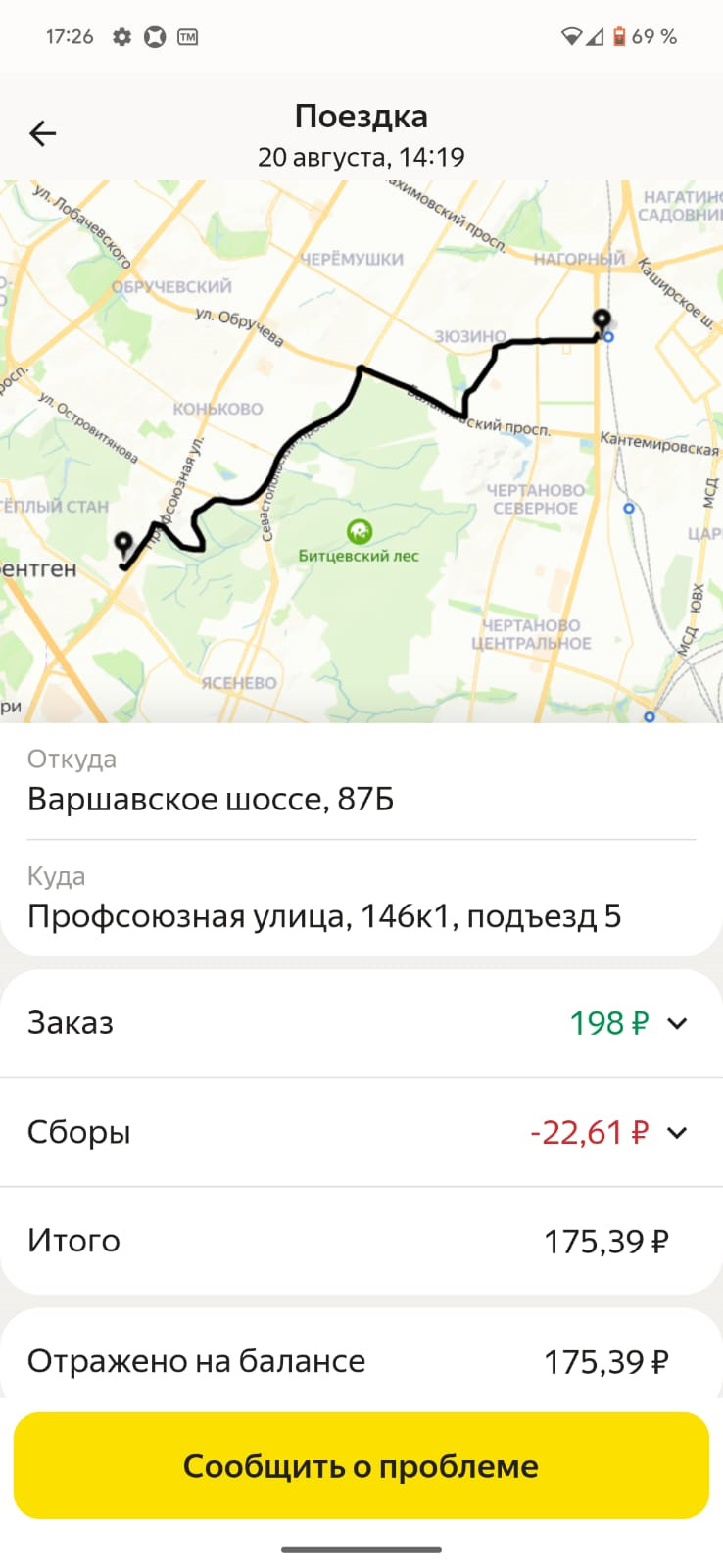
Task: Go back from the trip details
Action: coord(43,133)
